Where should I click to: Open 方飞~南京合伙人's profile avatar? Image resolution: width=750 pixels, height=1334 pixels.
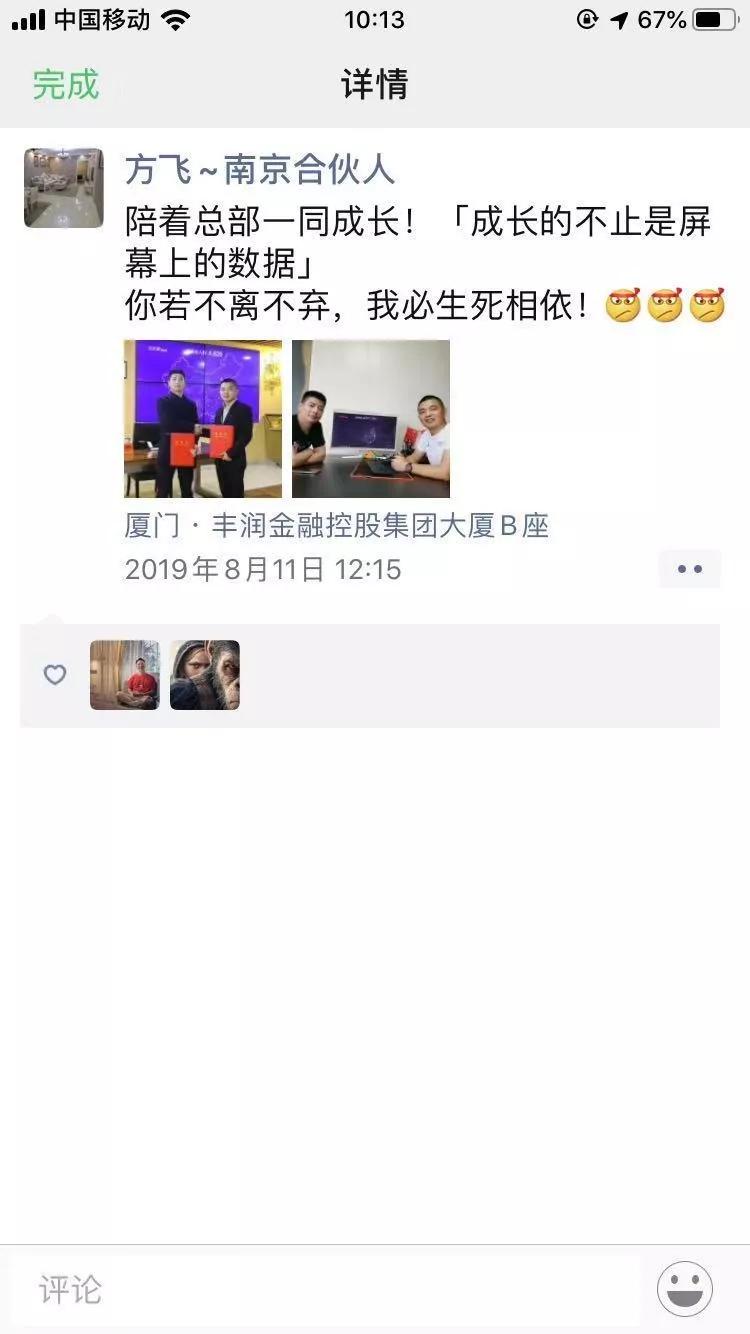64,188
